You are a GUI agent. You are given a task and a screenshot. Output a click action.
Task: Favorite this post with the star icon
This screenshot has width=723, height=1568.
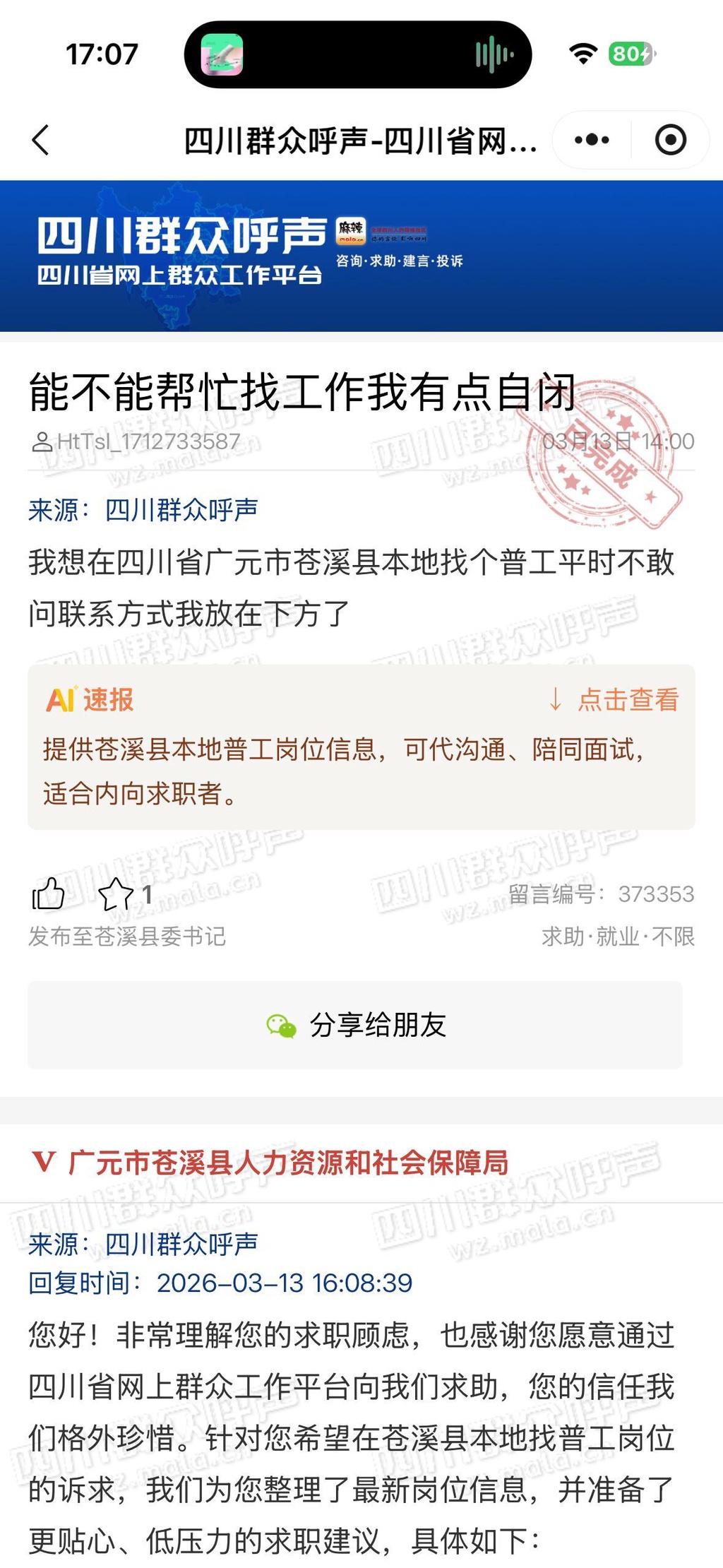pos(116,894)
